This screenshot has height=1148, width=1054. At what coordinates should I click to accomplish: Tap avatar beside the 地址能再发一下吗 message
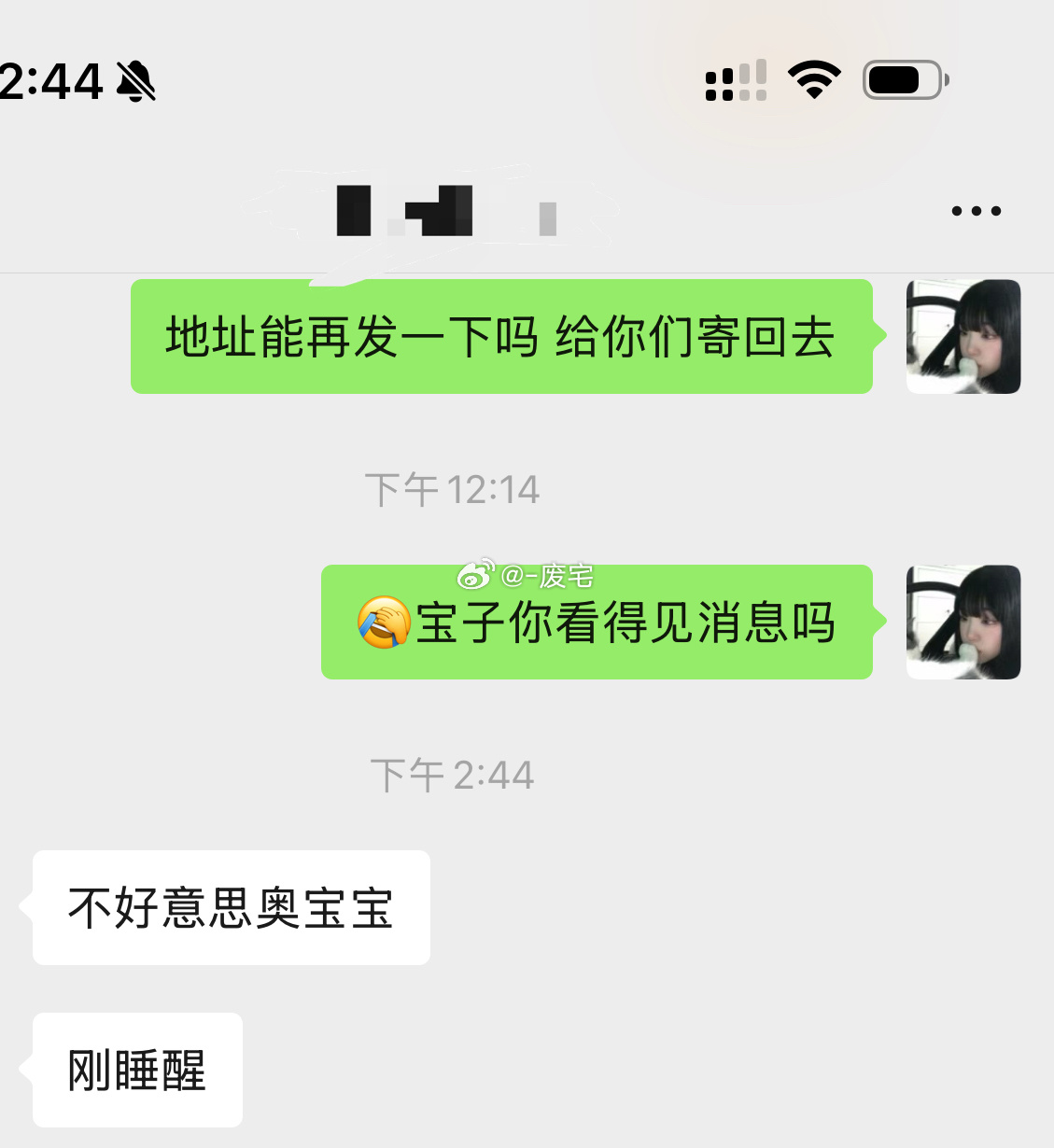(963, 337)
